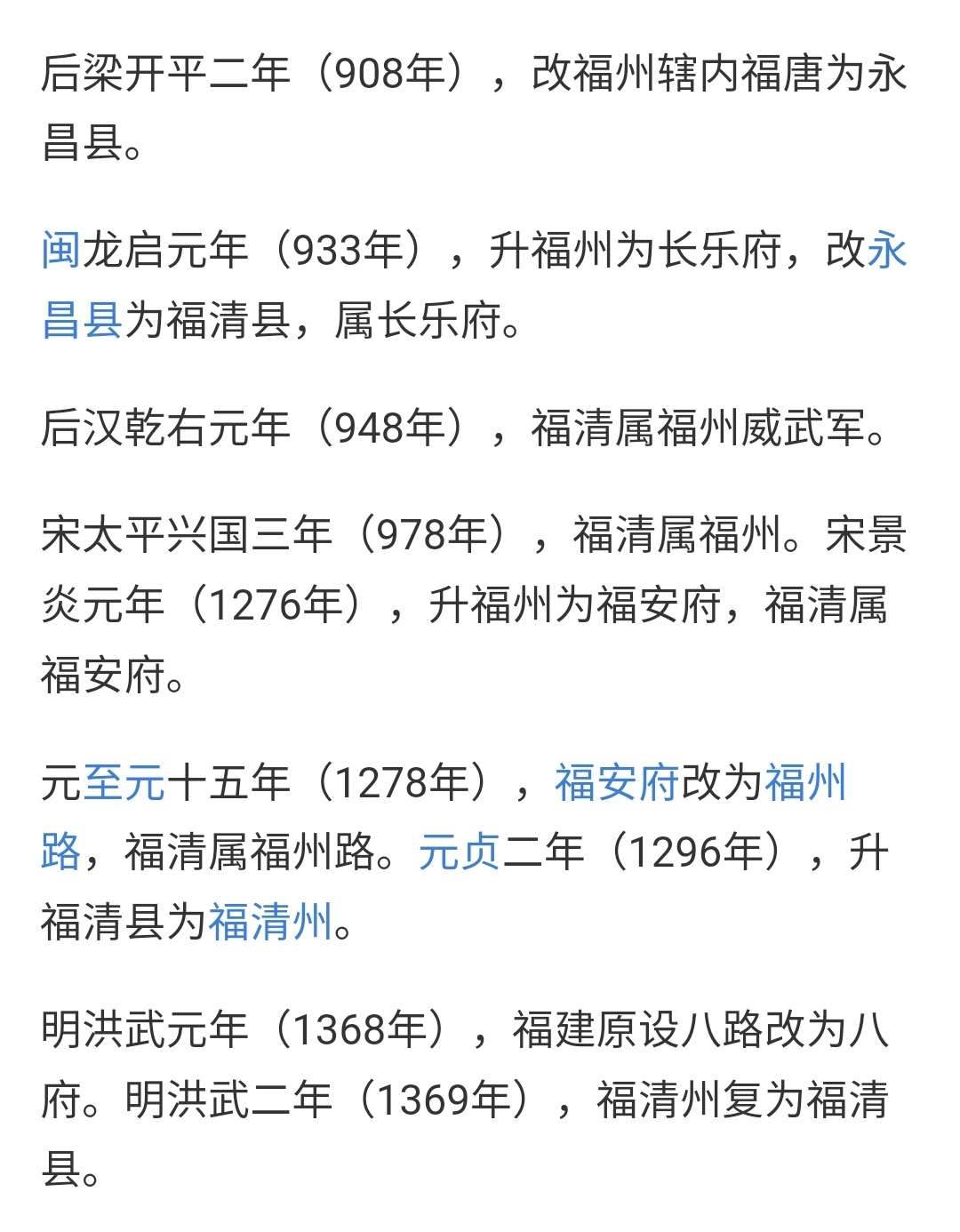Image resolution: width=960 pixels, height=1232 pixels.
Task: Open the 福清州 link
Action: tap(270, 922)
